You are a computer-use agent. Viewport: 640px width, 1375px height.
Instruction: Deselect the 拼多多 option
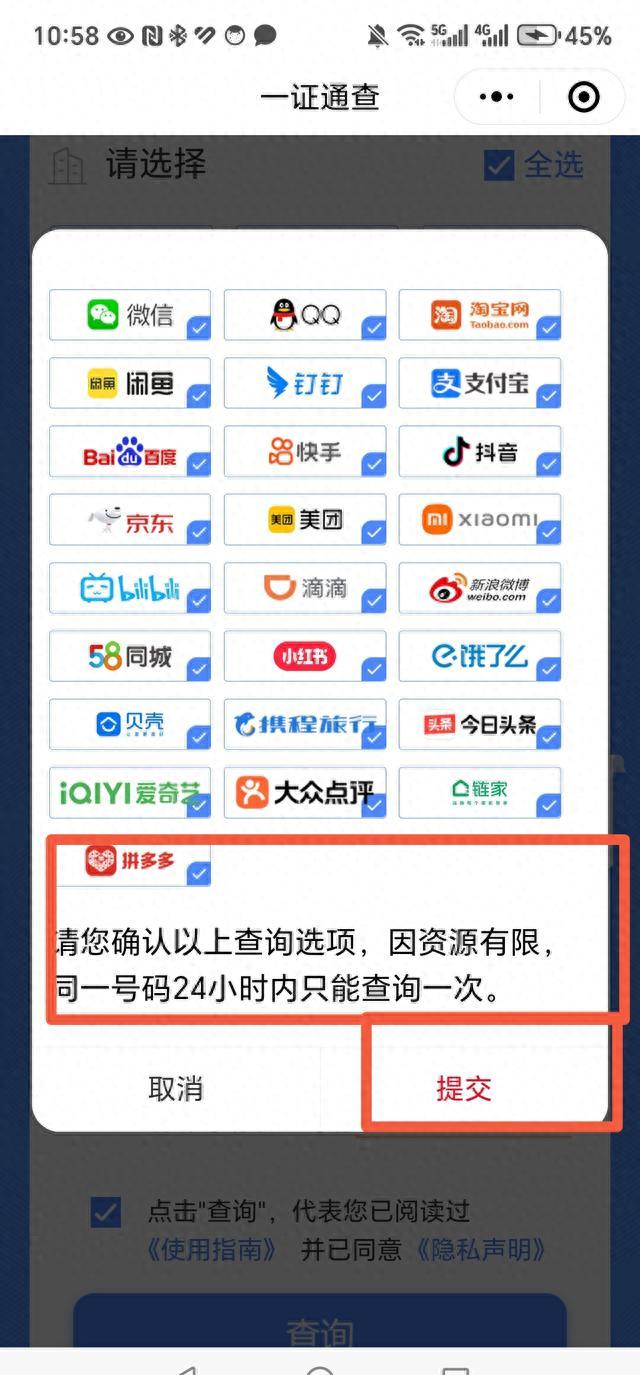pyautogui.click(x=130, y=862)
